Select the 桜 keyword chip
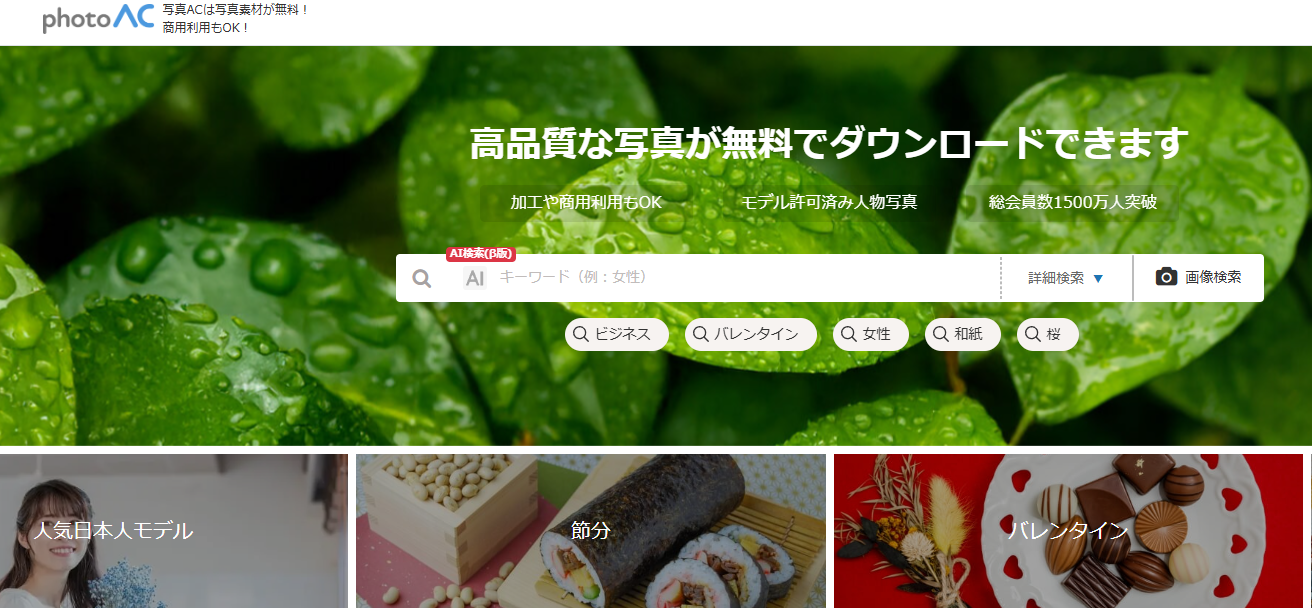 coord(1047,335)
